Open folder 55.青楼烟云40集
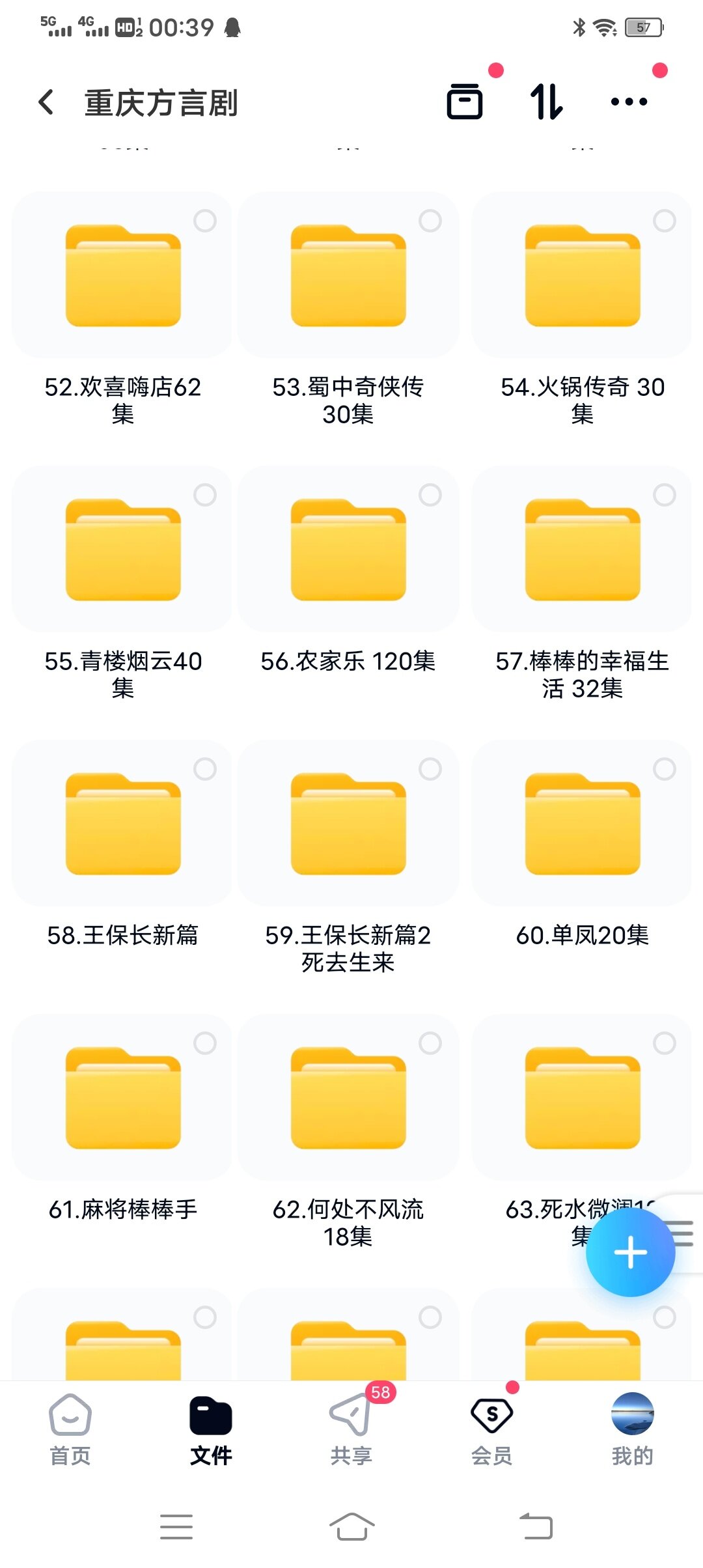The height and width of the screenshot is (1568, 703). point(122,550)
